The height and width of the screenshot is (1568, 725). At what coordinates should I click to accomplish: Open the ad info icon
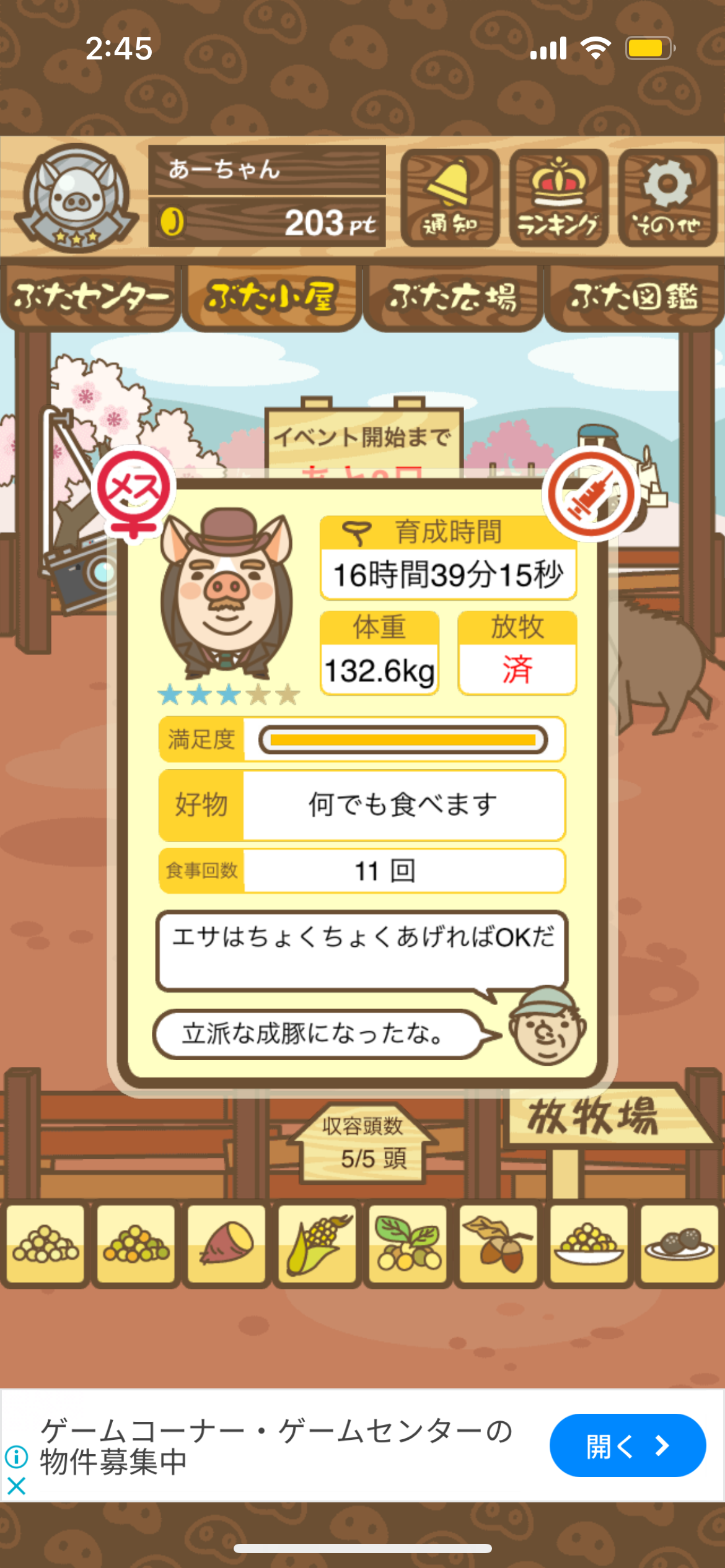coord(16,1457)
